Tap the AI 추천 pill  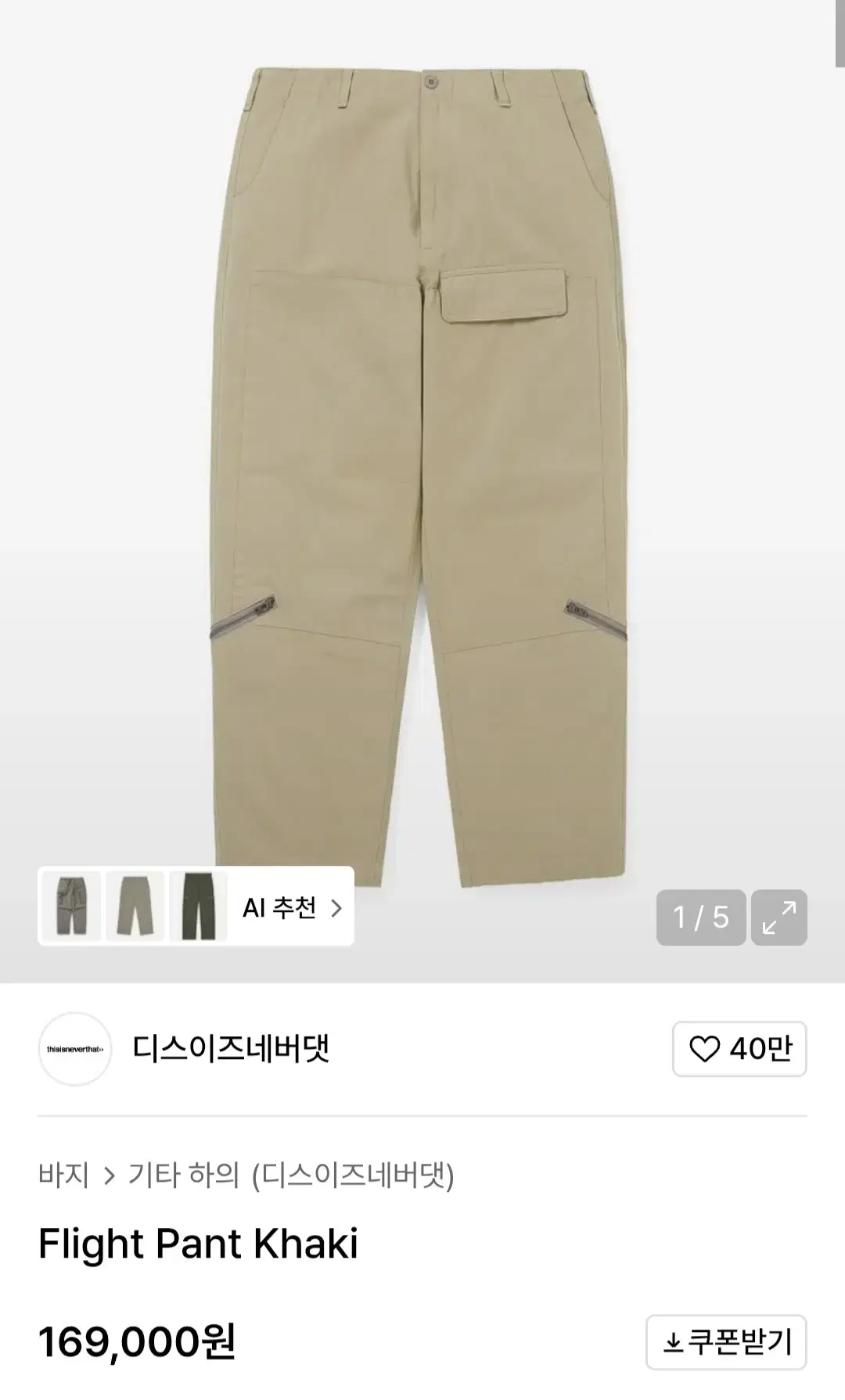click(x=282, y=908)
